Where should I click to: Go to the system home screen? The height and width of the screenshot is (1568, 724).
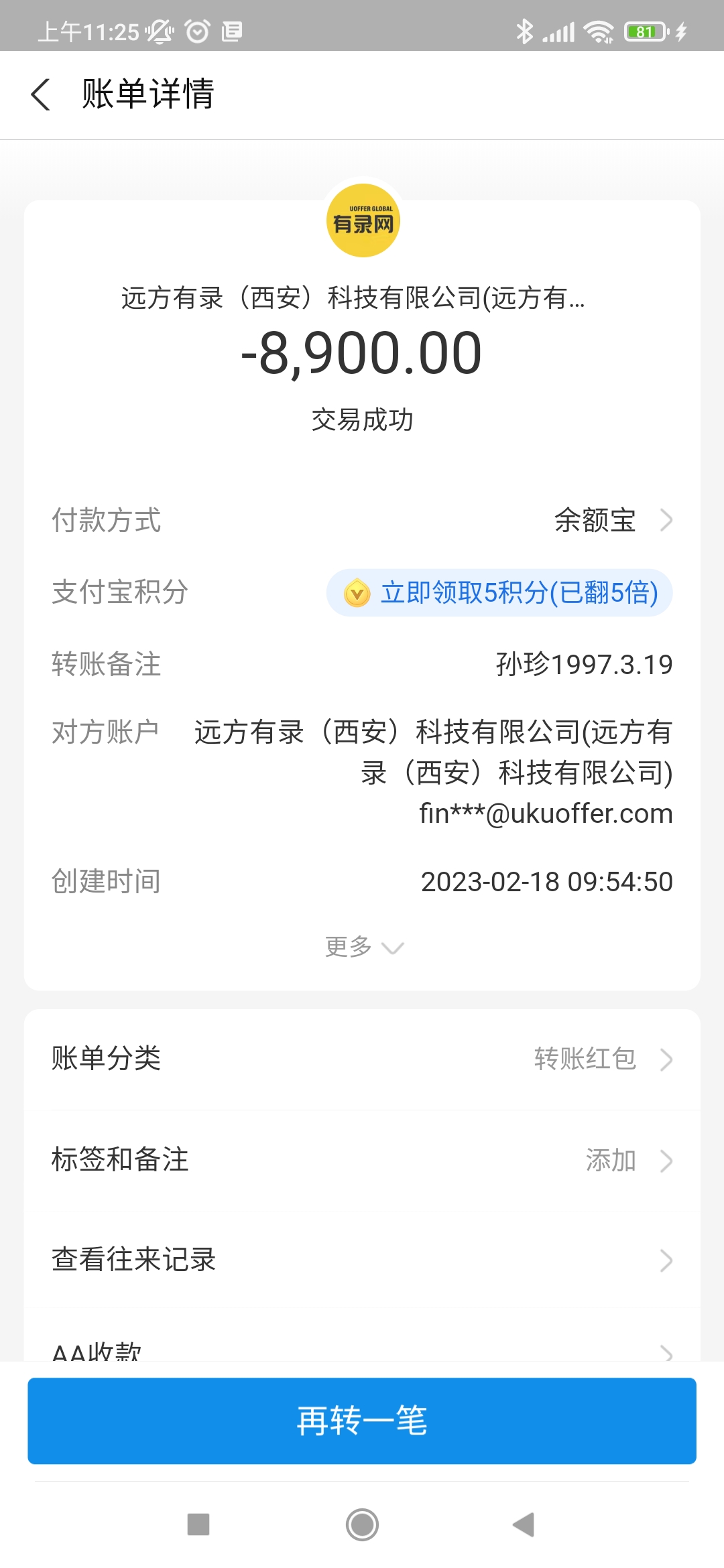pos(362,1524)
